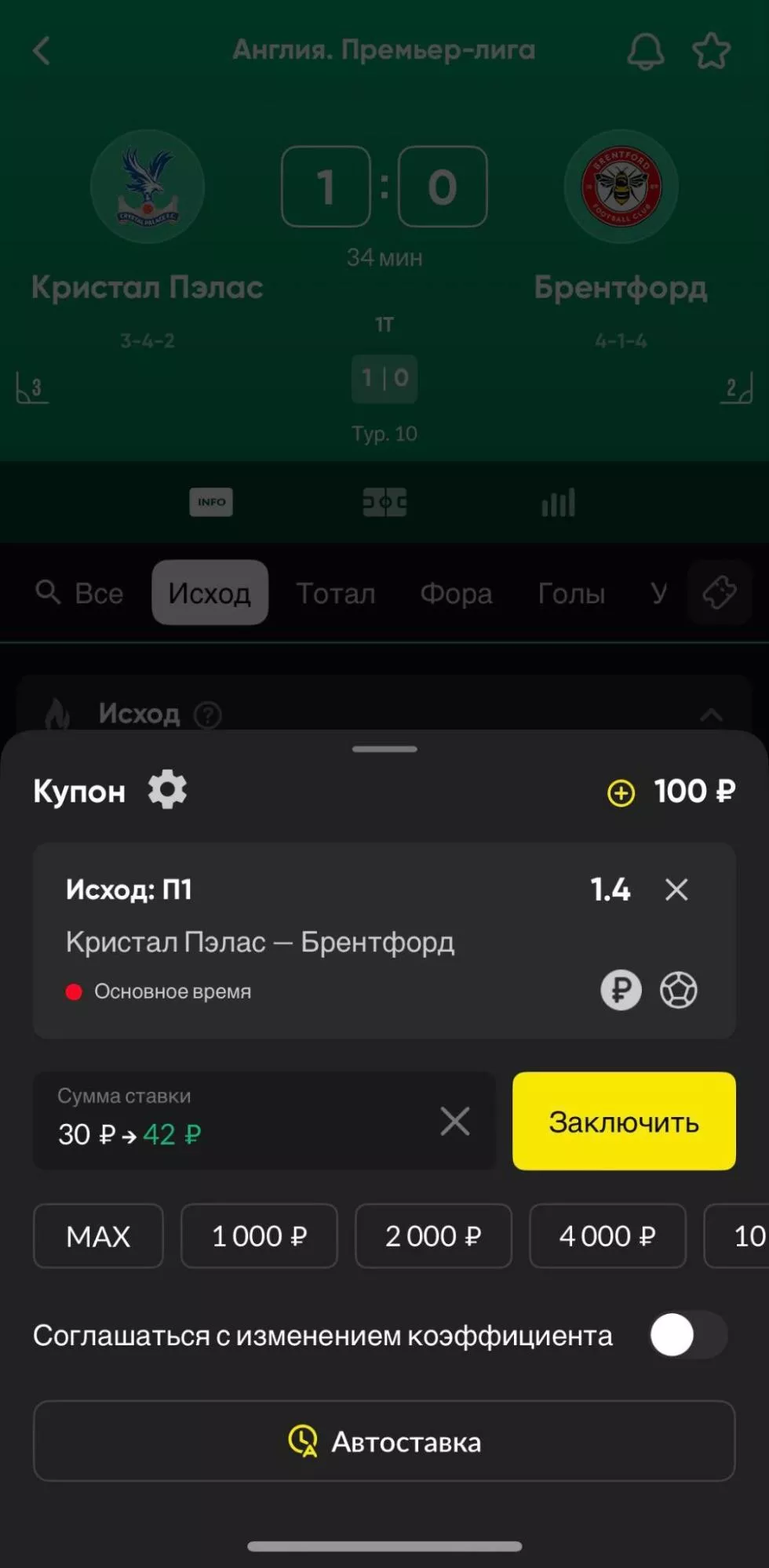
Task: Tap the ruble icon on the bet card
Action: (x=621, y=989)
